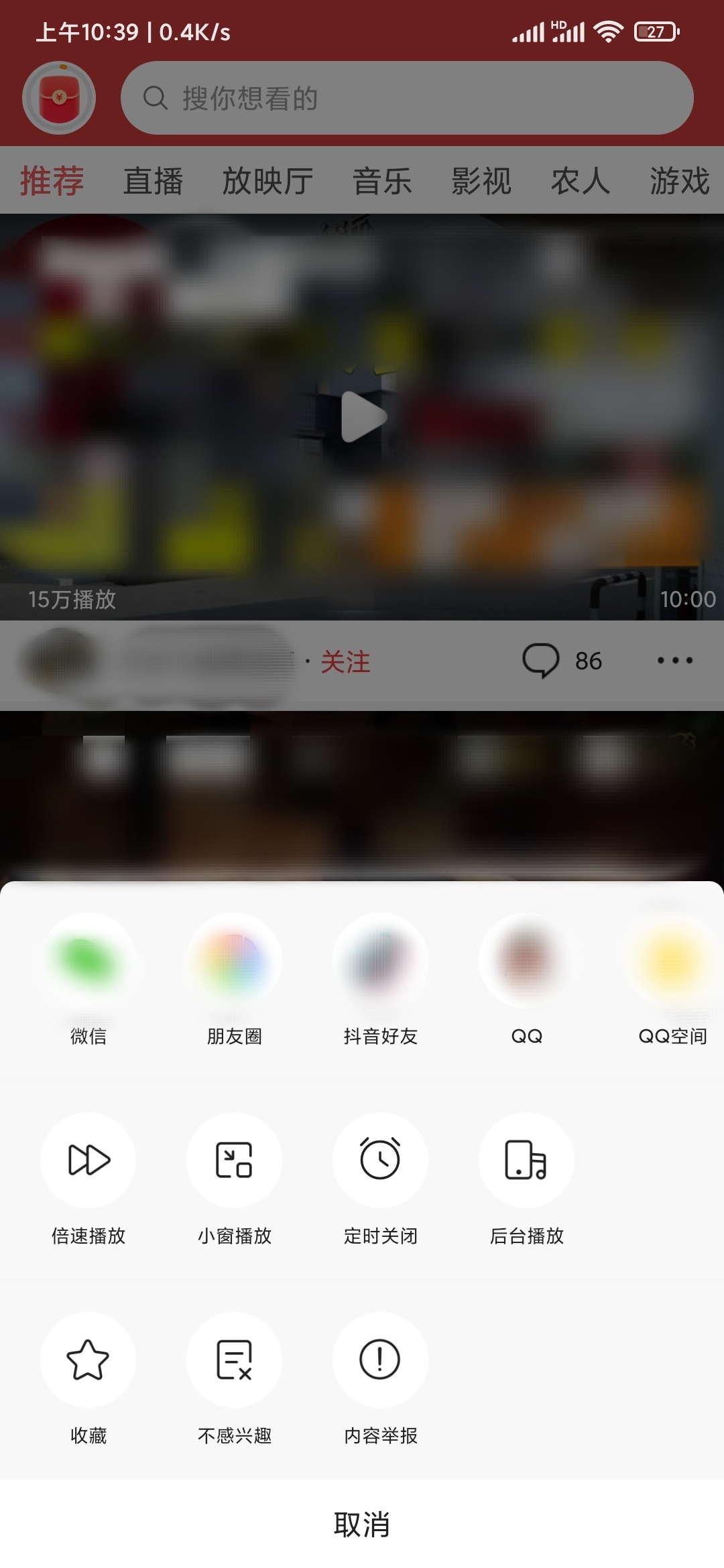
Task: Open the 游戏 section
Action: (x=678, y=181)
